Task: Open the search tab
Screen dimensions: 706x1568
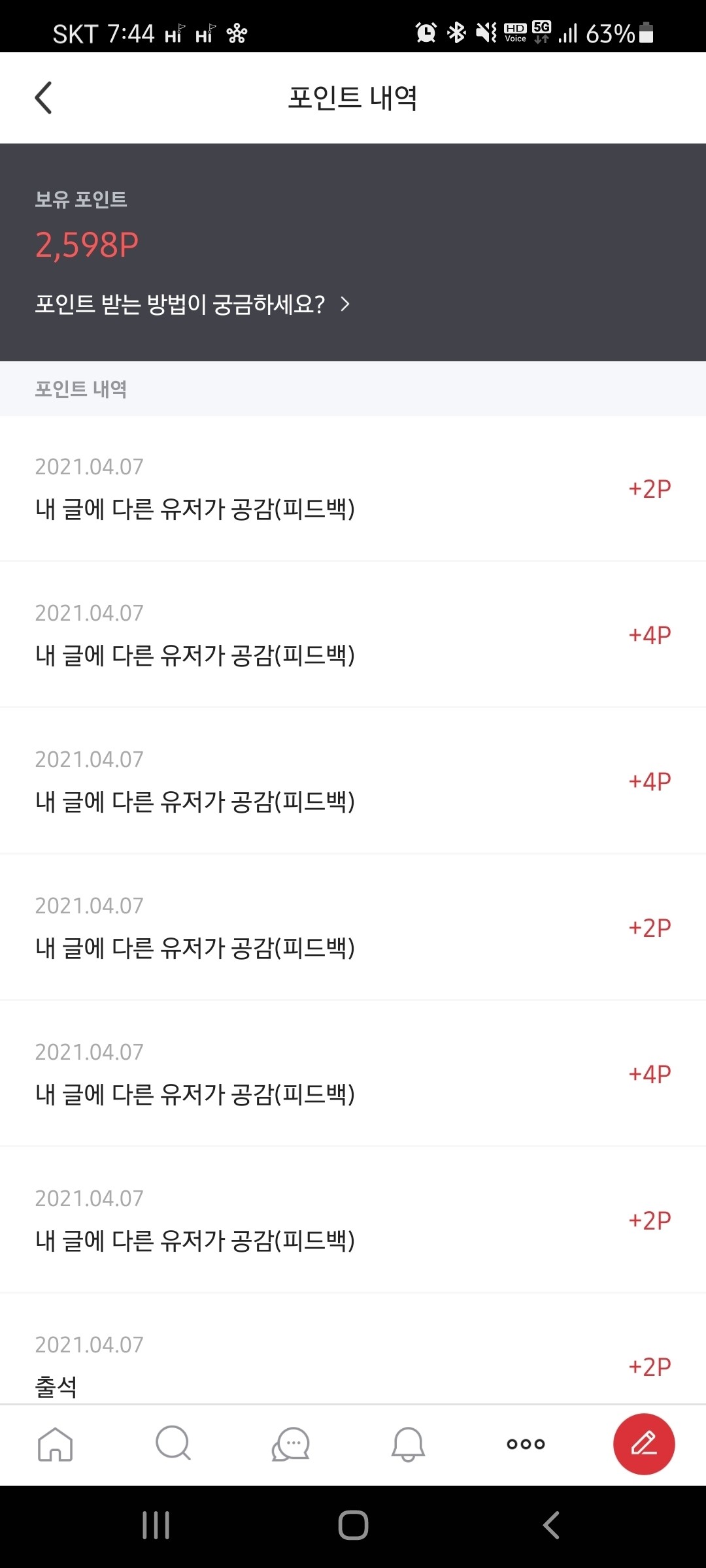Action: click(x=173, y=1443)
